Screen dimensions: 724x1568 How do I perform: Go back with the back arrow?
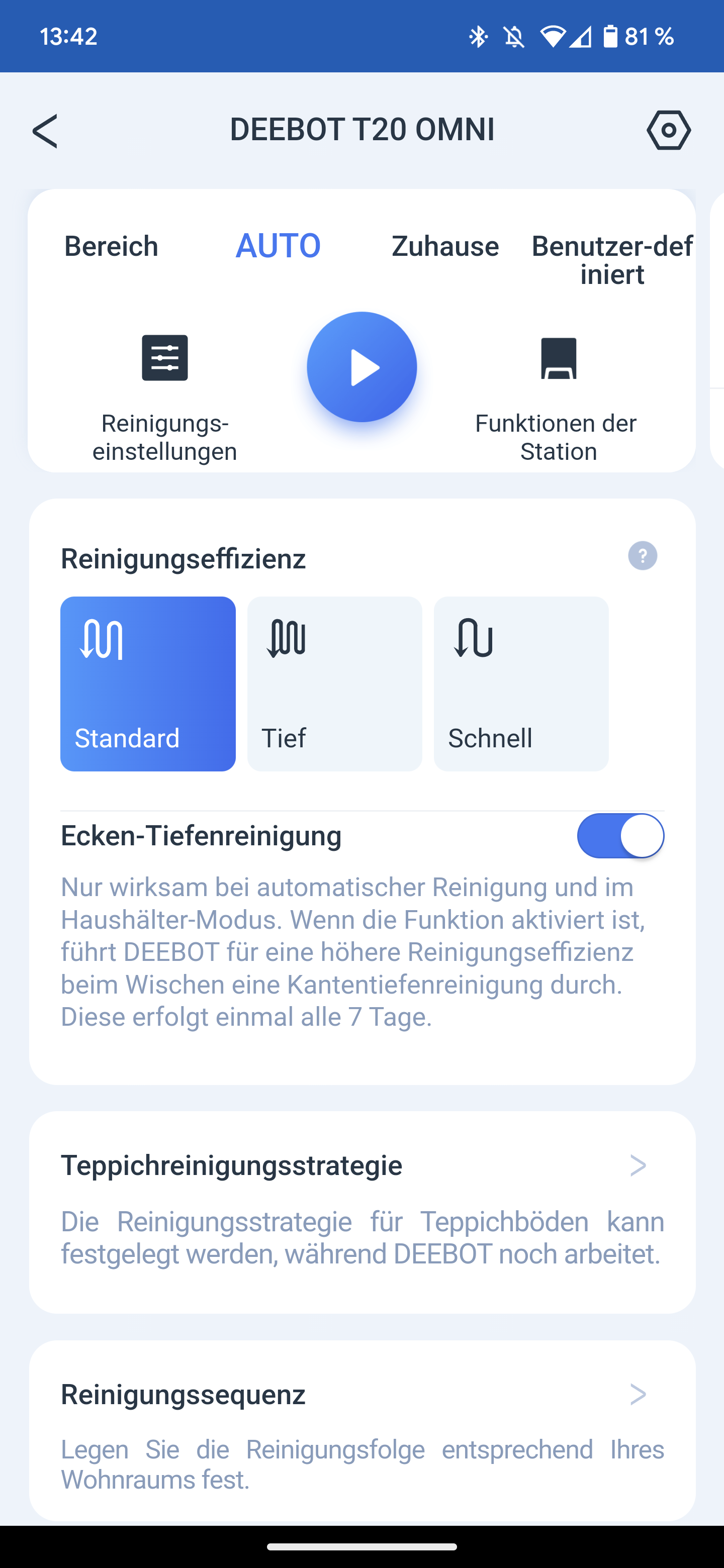point(46,130)
